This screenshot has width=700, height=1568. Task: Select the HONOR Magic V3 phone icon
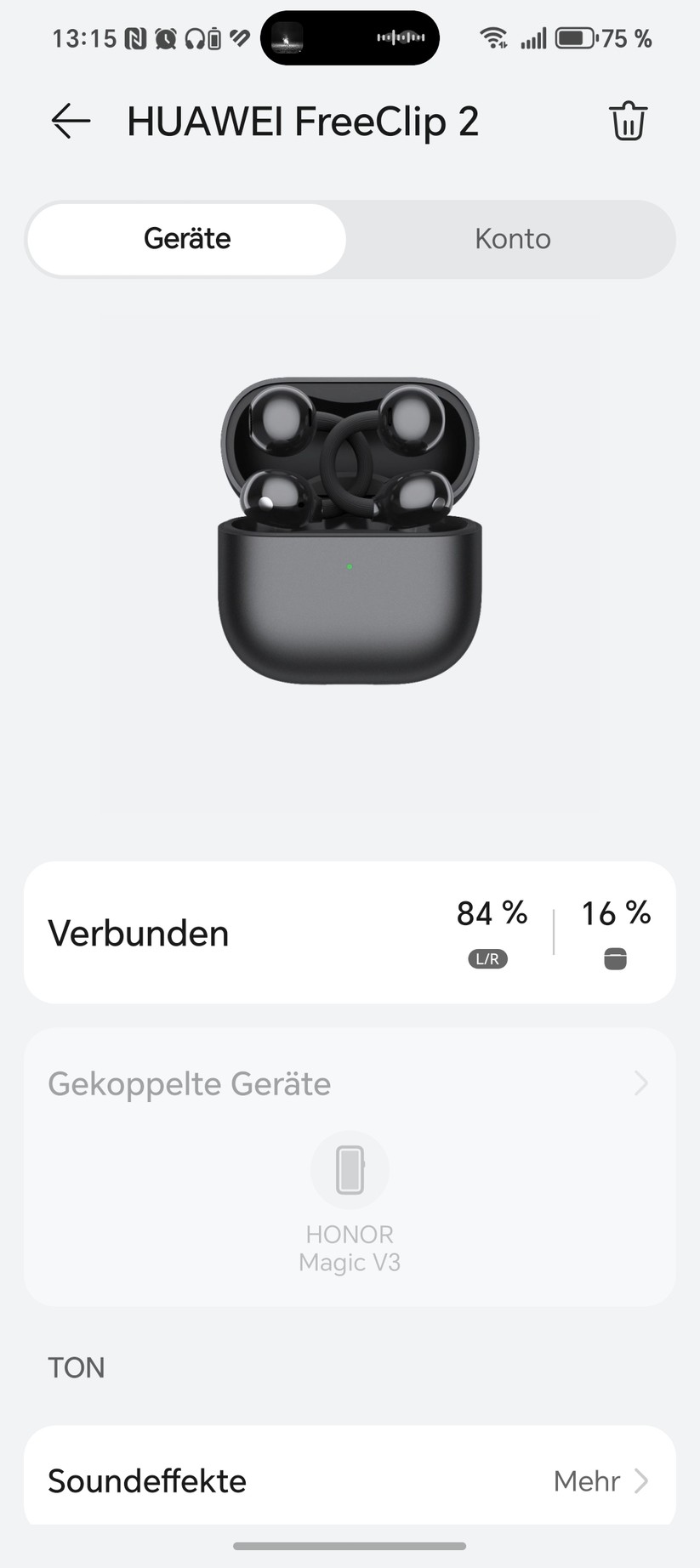pos(350,1170)
